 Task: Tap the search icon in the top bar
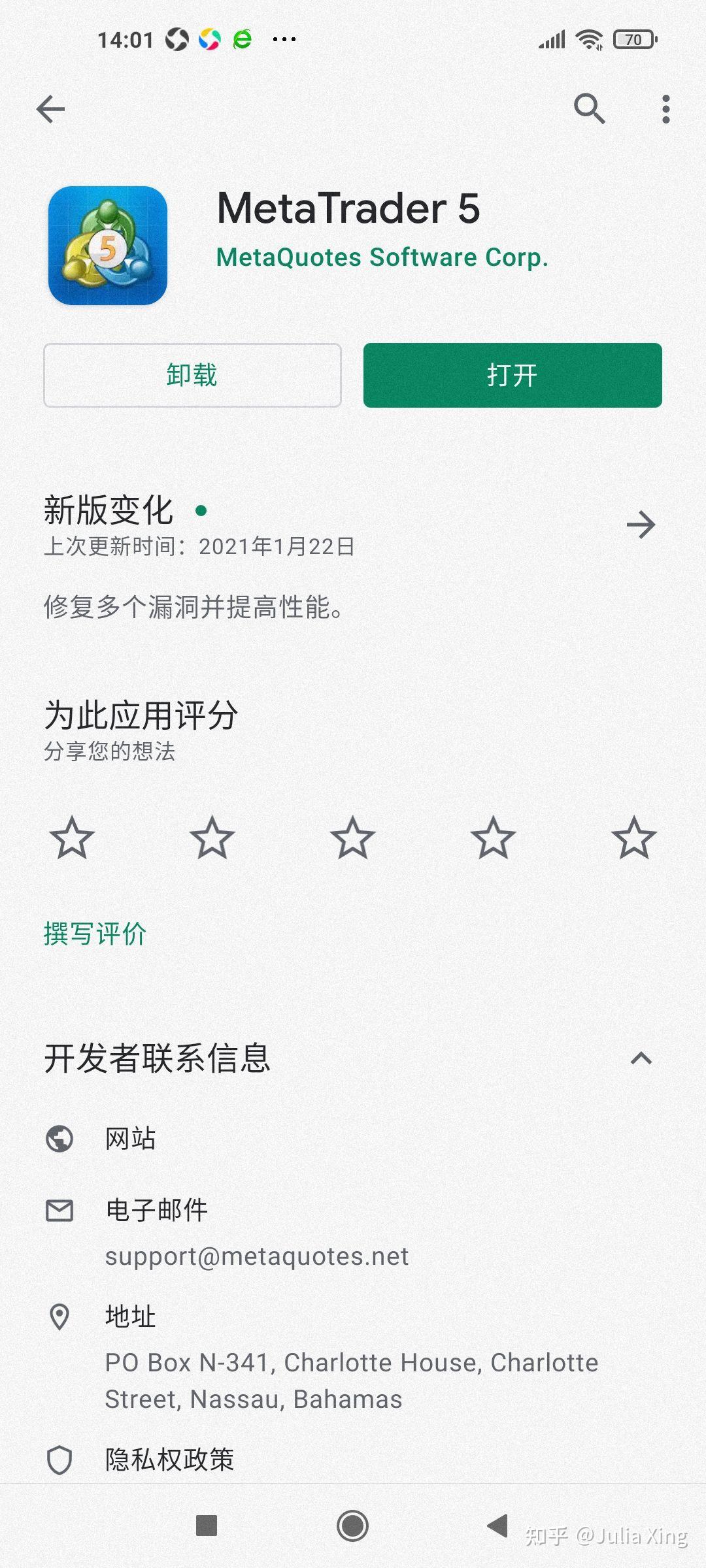coord(588,109)
